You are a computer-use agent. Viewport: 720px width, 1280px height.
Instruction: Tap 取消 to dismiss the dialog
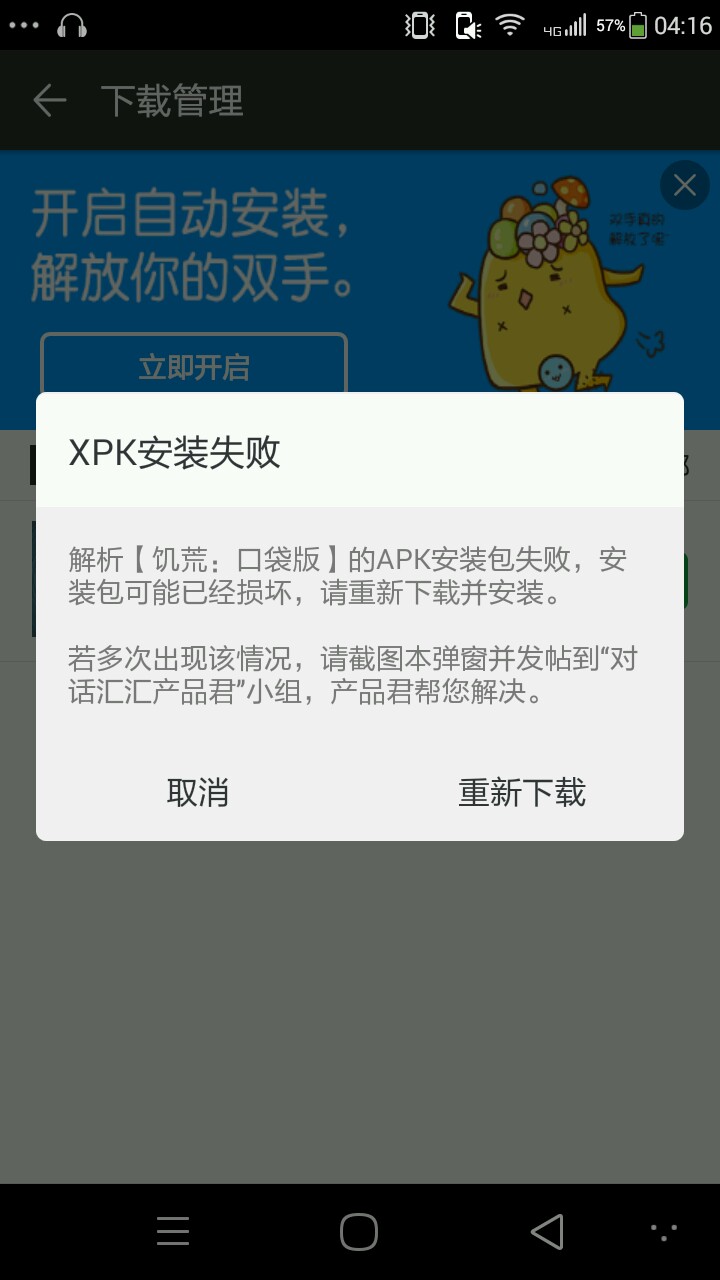(x=198, y=792)
